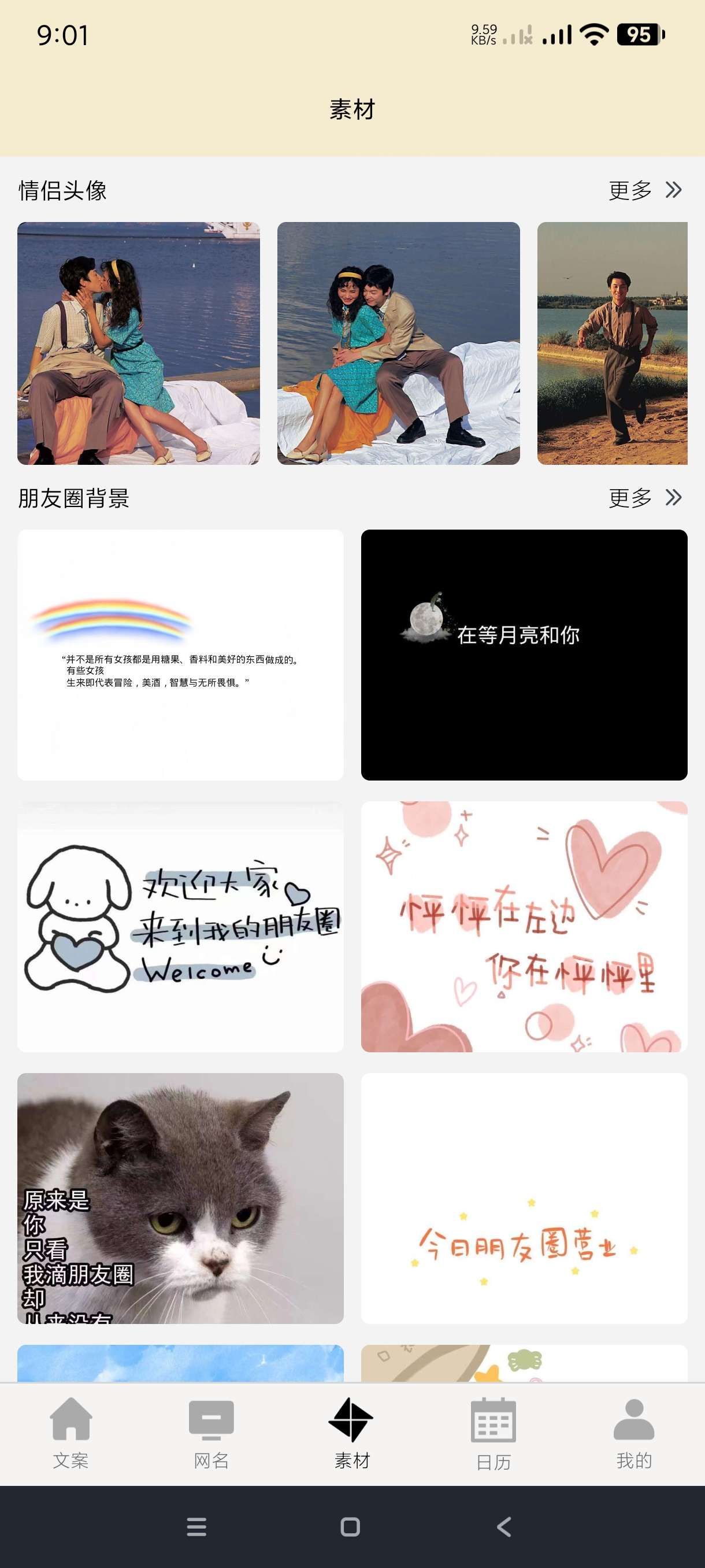Select the 今日朋友圈营业 background
Viewport: 705px width, 1568px height.
click(524, 1198)
